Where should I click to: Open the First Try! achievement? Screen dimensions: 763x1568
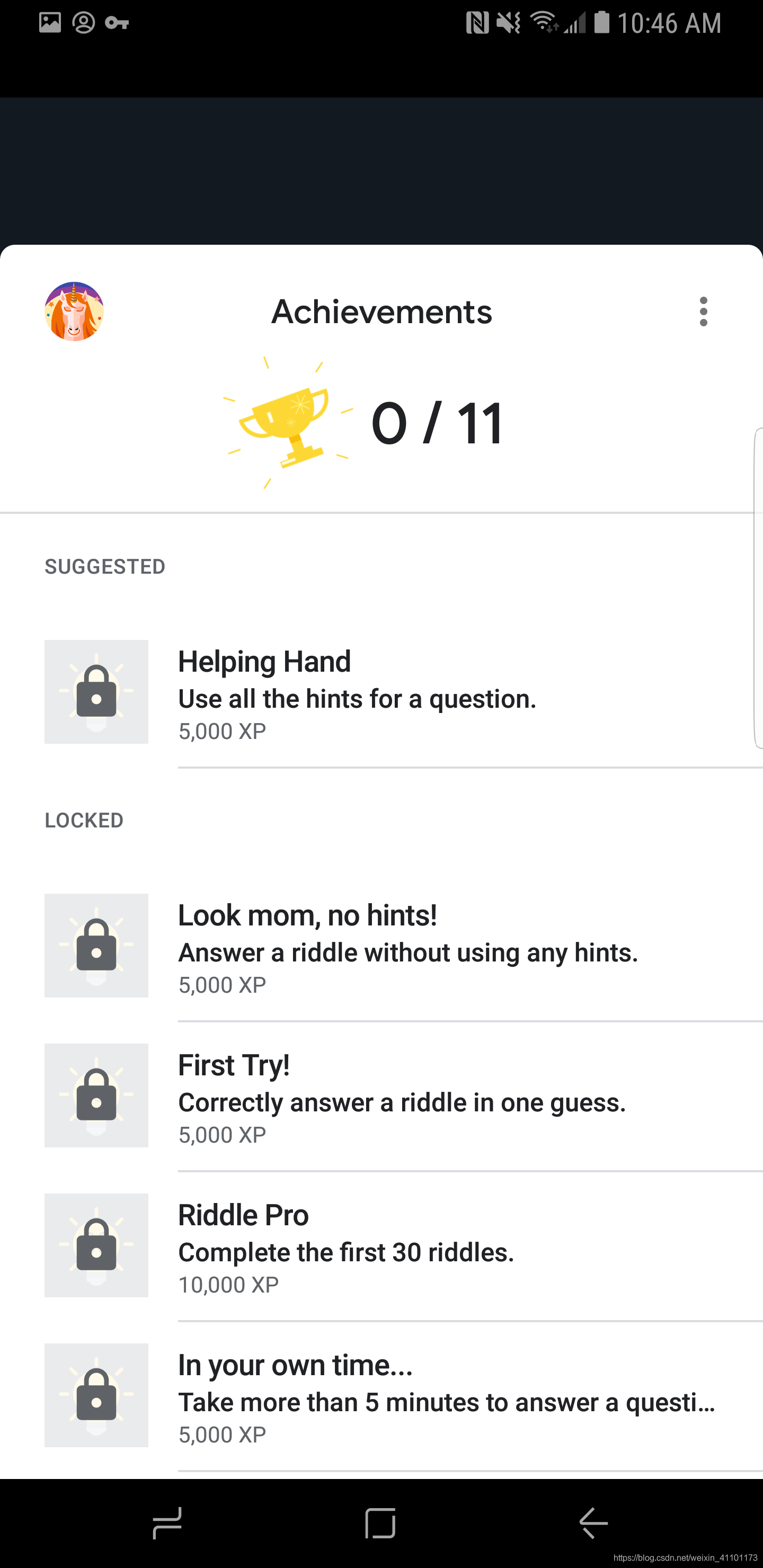pyautogui.click(x=381, y=1095)
